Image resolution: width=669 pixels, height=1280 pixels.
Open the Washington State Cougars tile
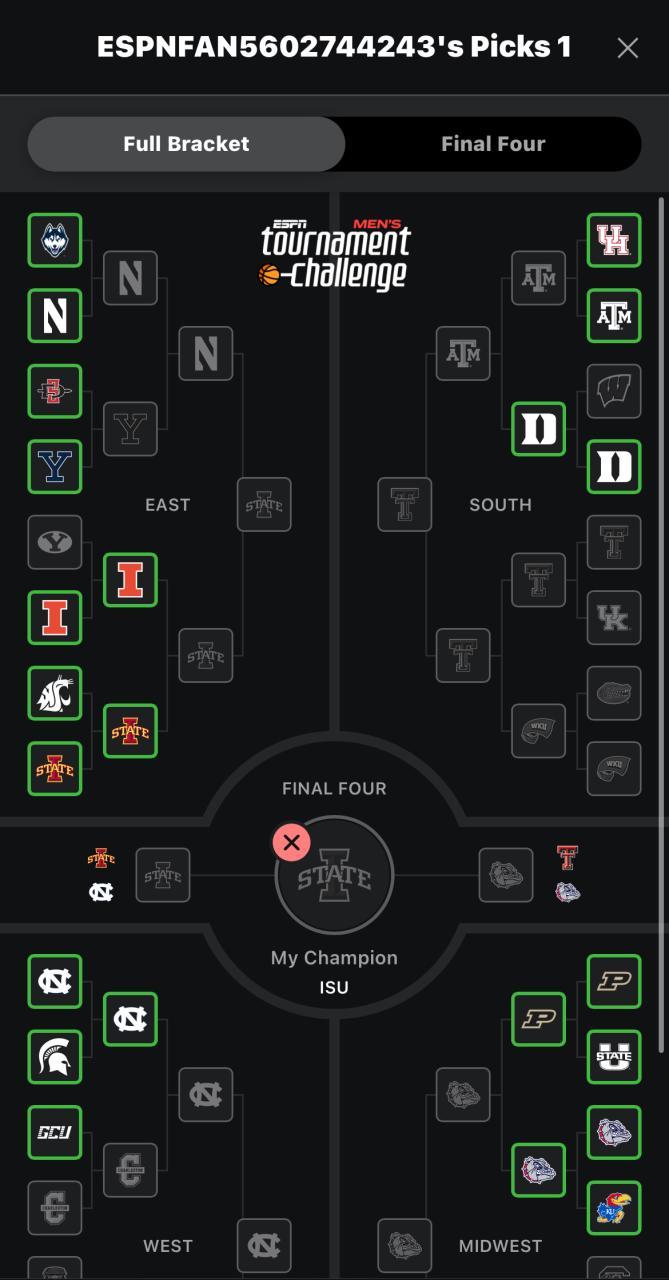click(x=55, y=693)
